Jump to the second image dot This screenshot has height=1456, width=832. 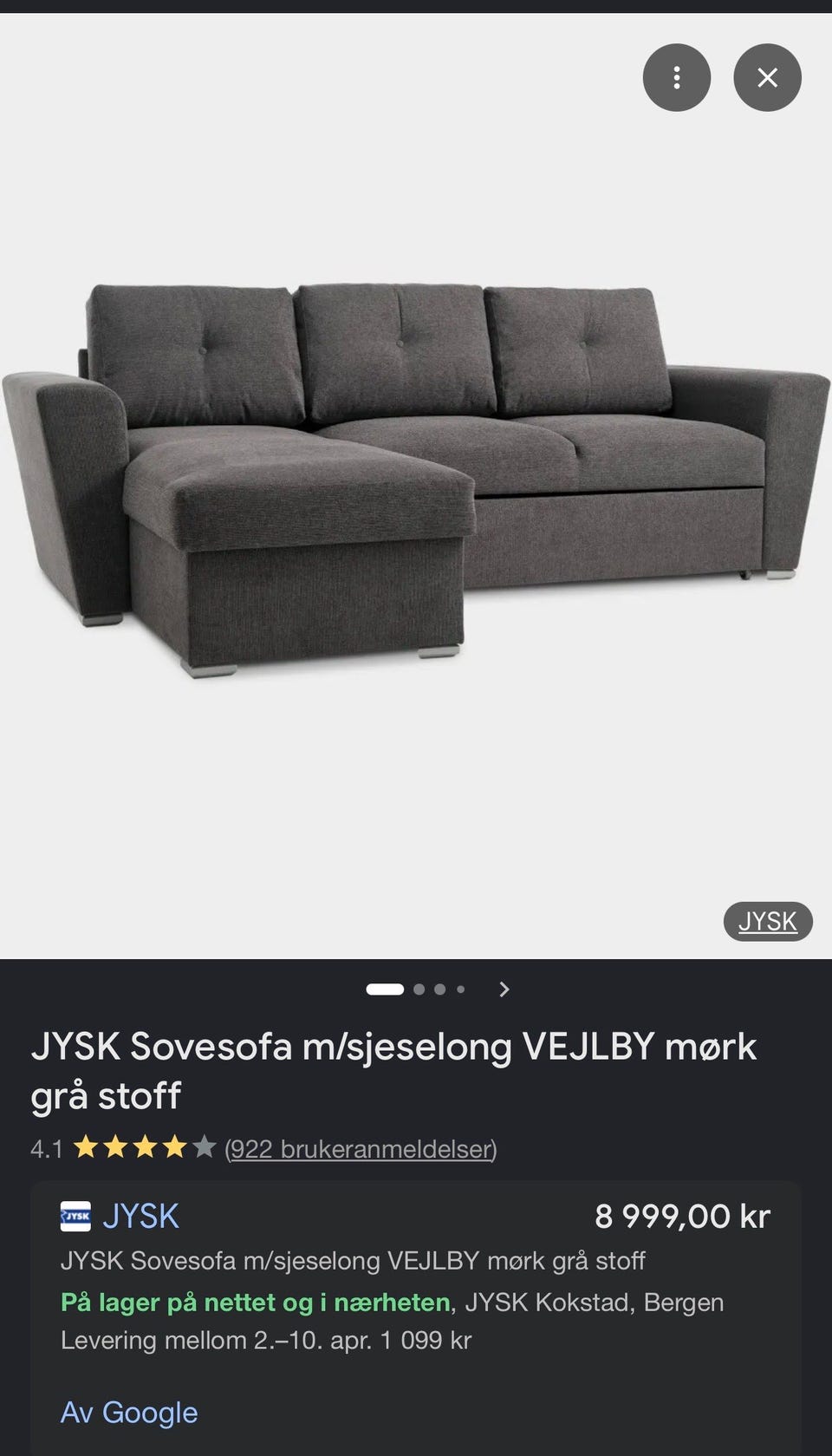pyautogui.click(x=419, y=989)
